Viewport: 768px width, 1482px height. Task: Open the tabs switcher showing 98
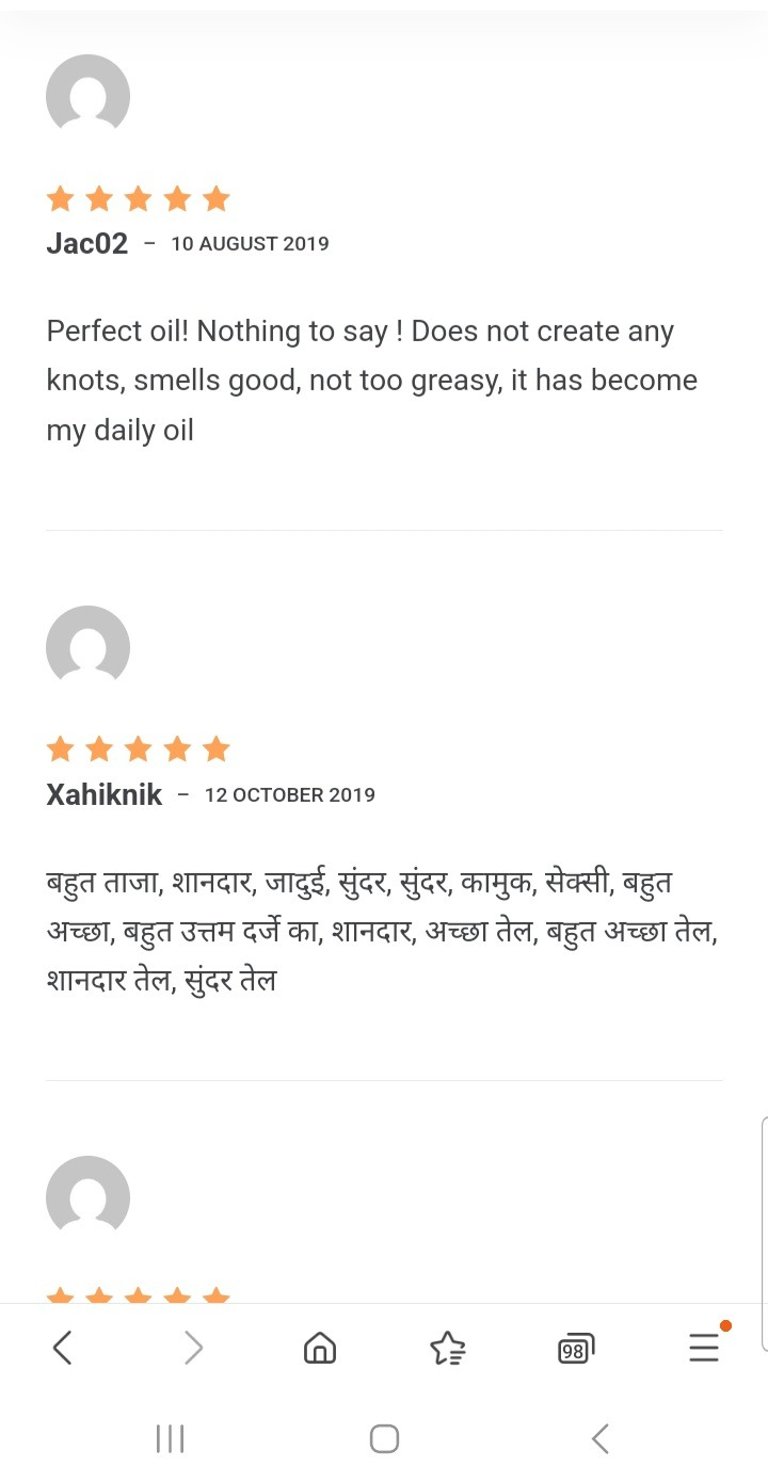coord(575,1350)
